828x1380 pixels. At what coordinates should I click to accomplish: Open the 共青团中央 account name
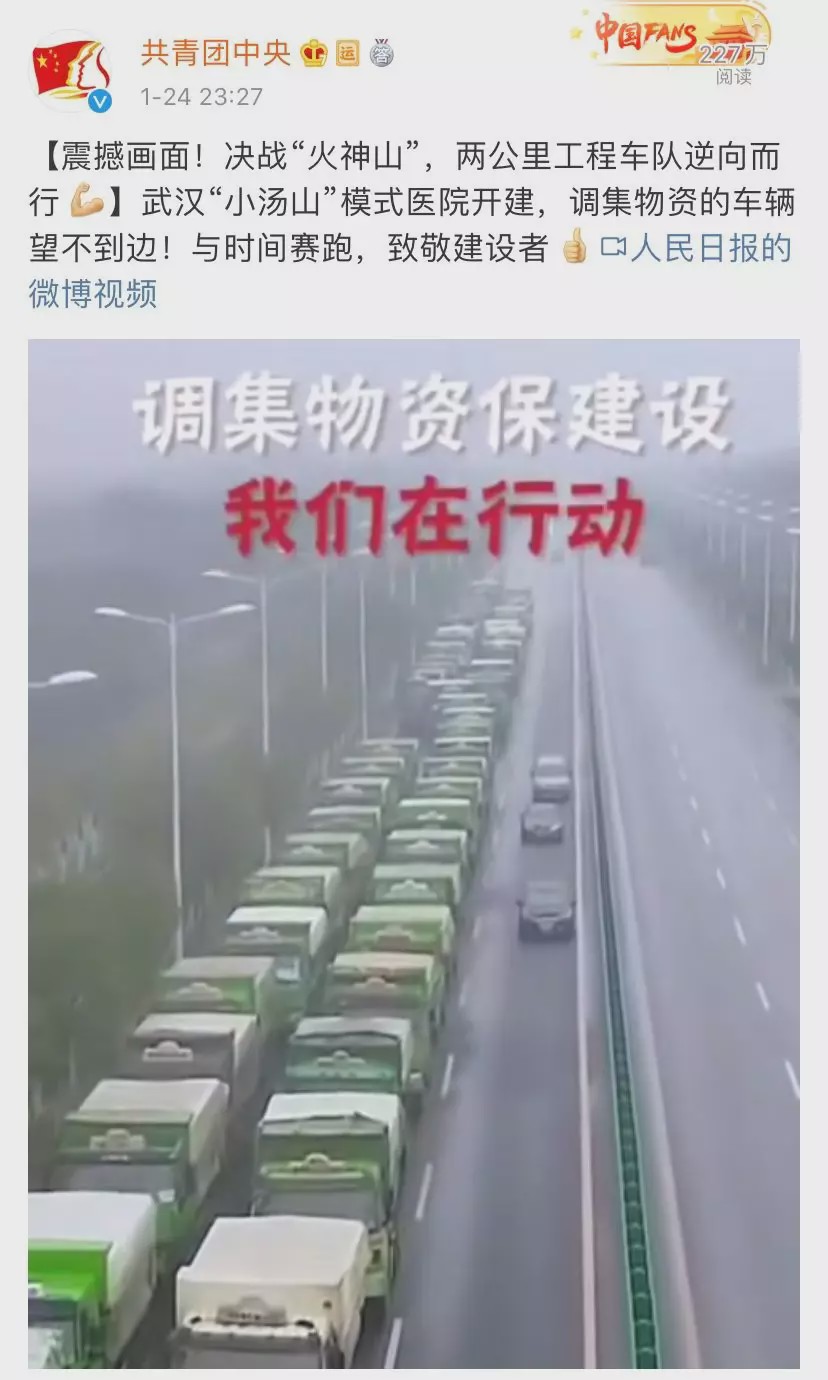[x=215, y=53]
